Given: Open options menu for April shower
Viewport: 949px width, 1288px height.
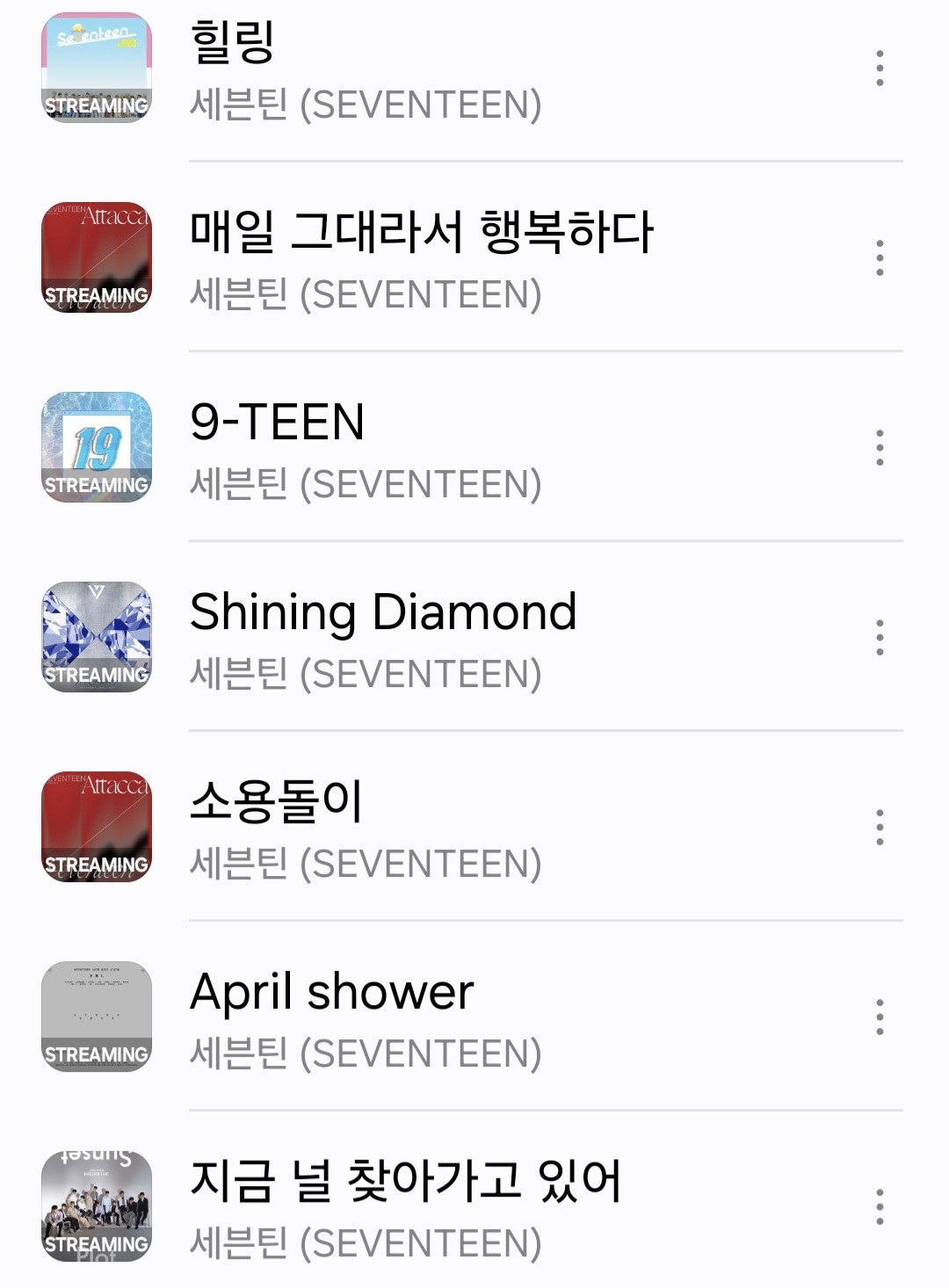Looking at the screenshot, I should coord(878,1019).
